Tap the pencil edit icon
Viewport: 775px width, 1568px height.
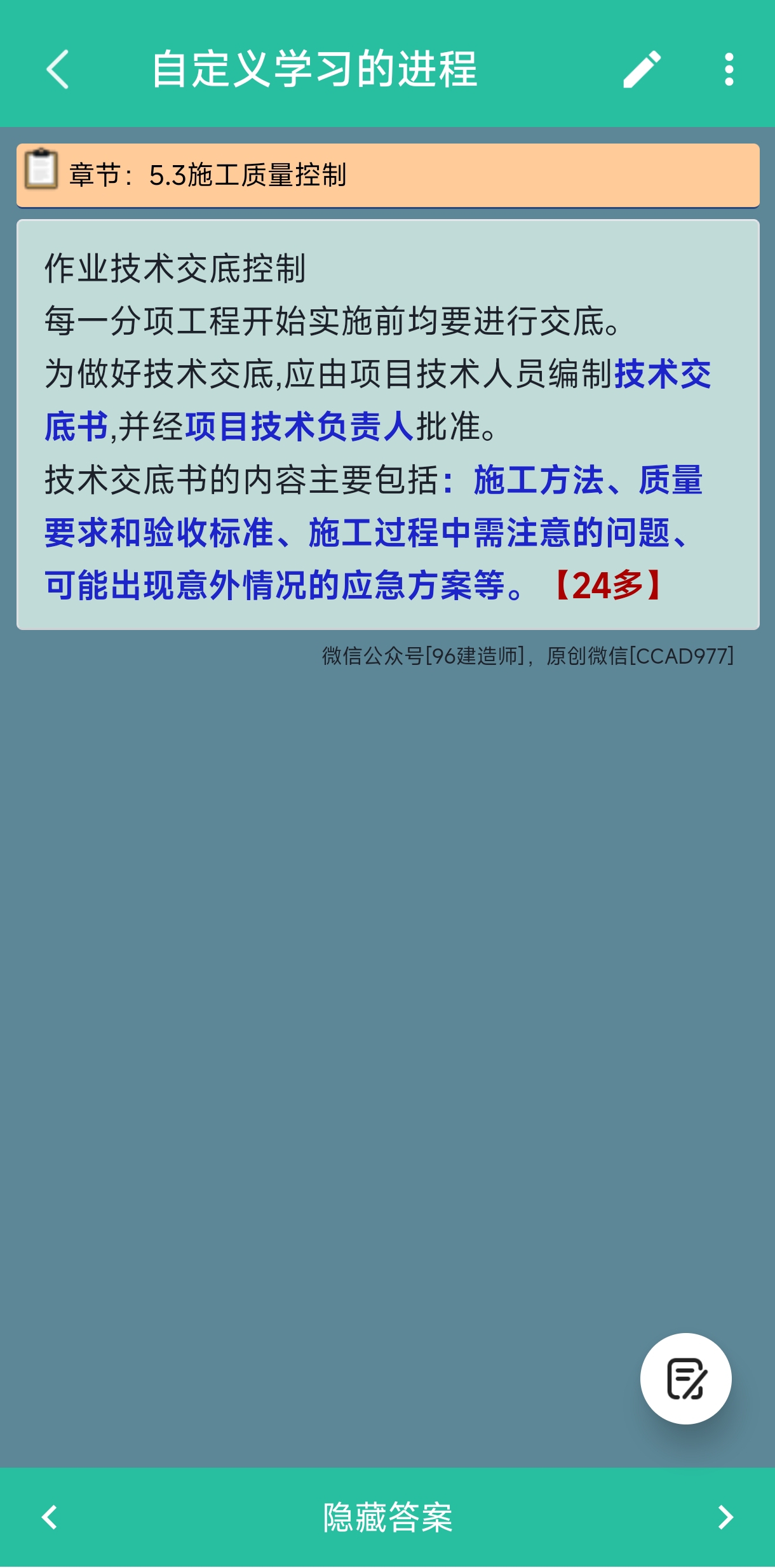point(642,69)
